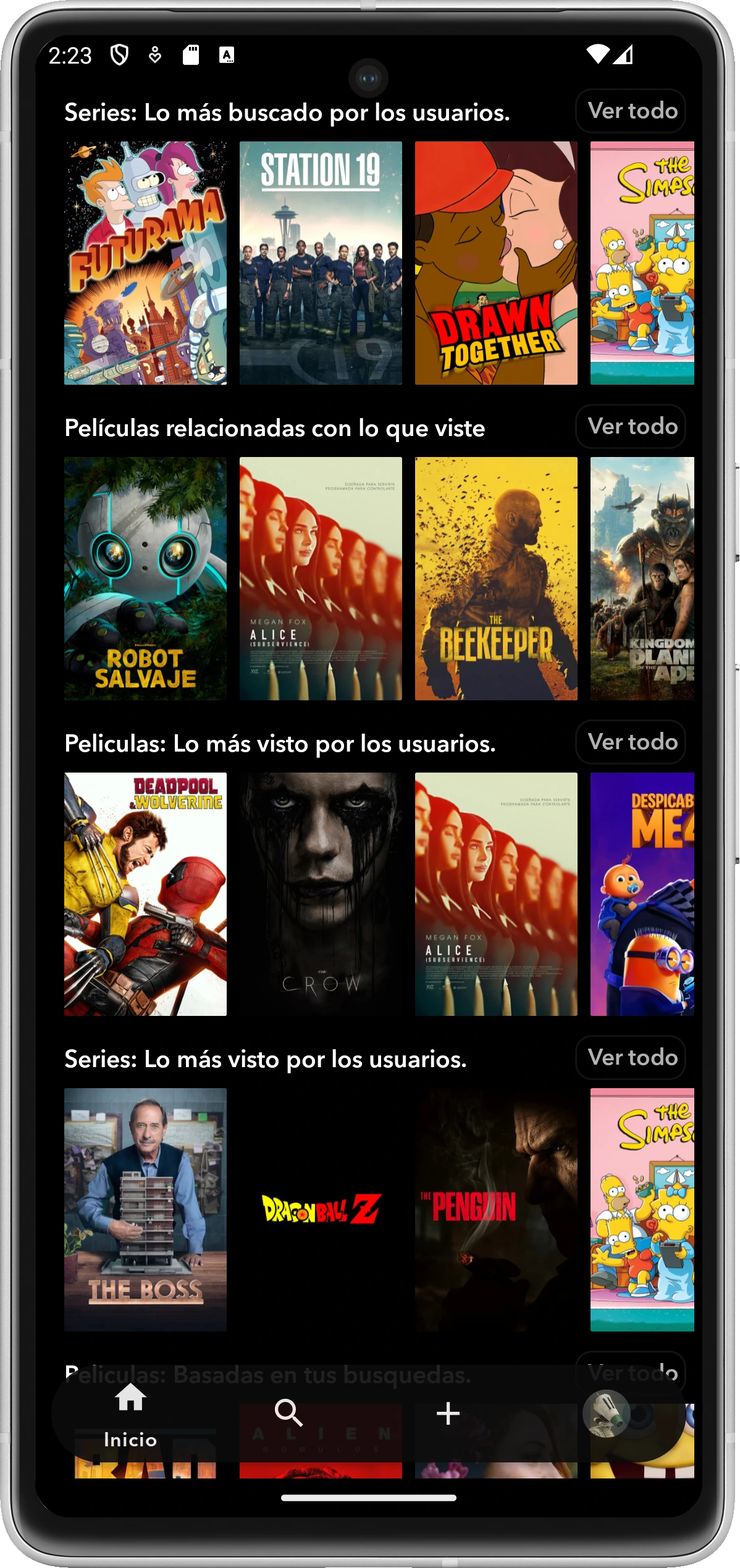Open The Penguin series
This screenshot has height=1568, width=740.
(496, 1210)
